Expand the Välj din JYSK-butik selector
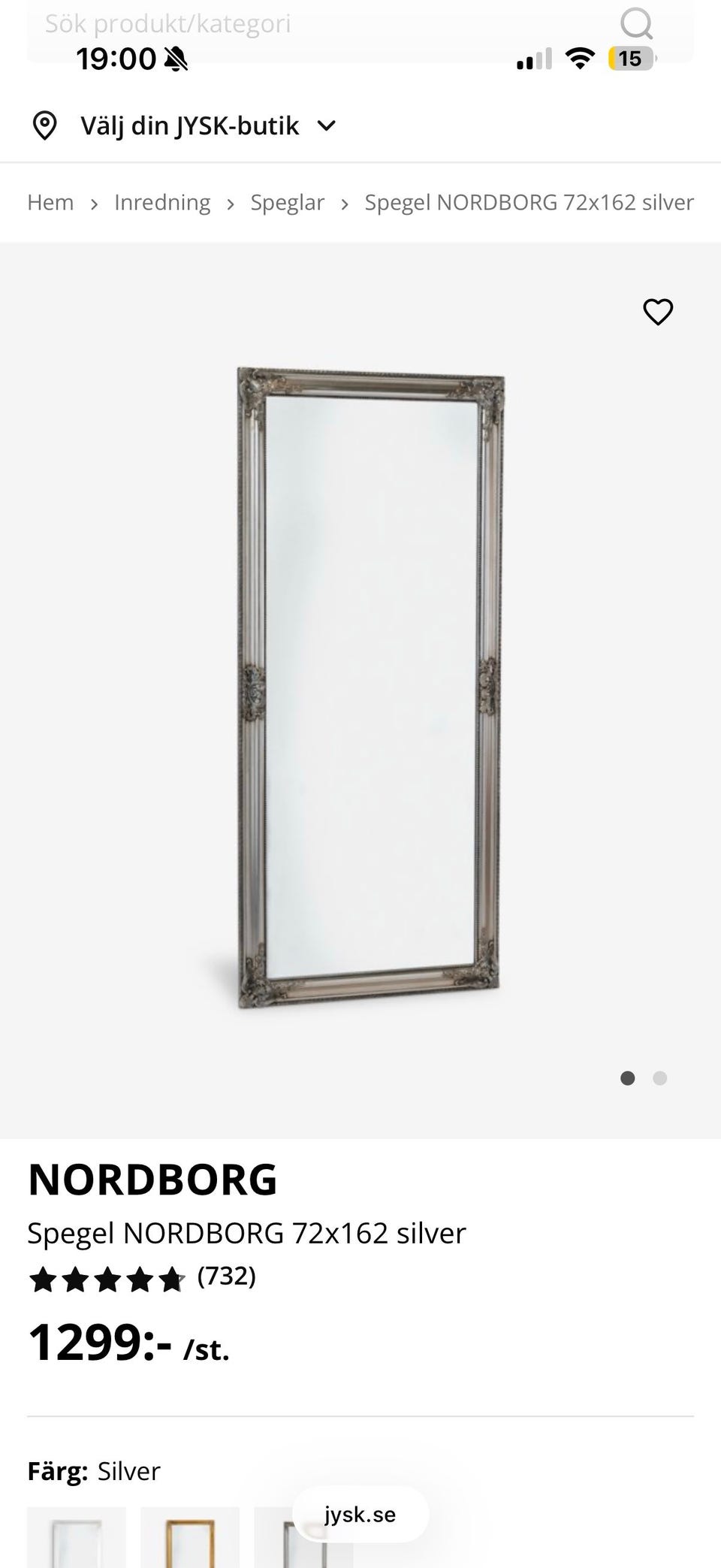 (x=189, y=125)
